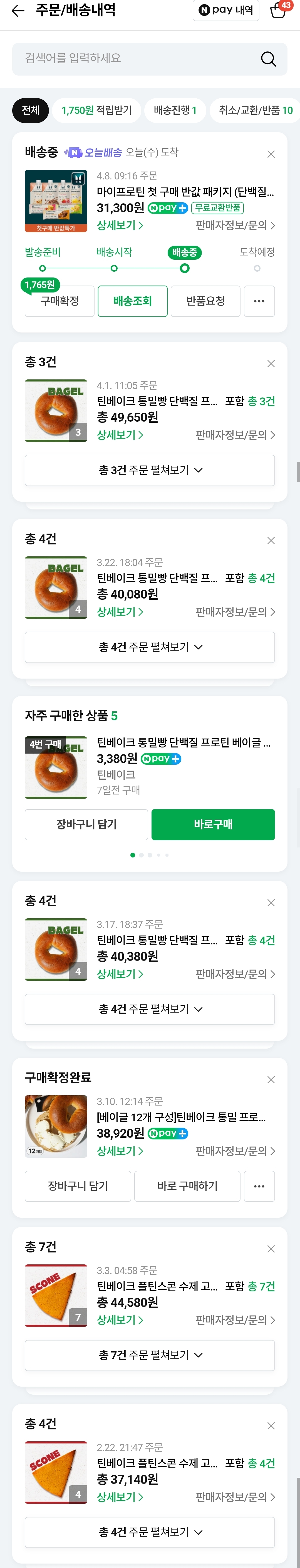Track the delivery with 배송조회
Screen dimensions: 300x1568
132,301
